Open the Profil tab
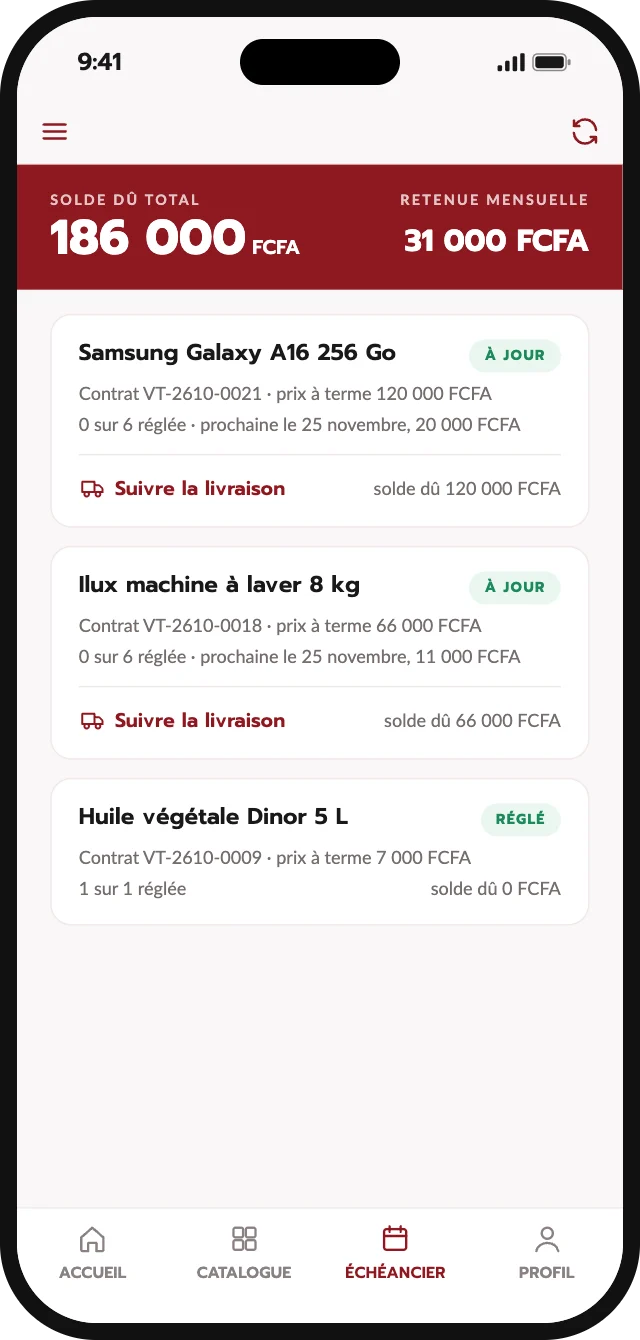Screen dimensions: 640x1340 [546, 1252]
